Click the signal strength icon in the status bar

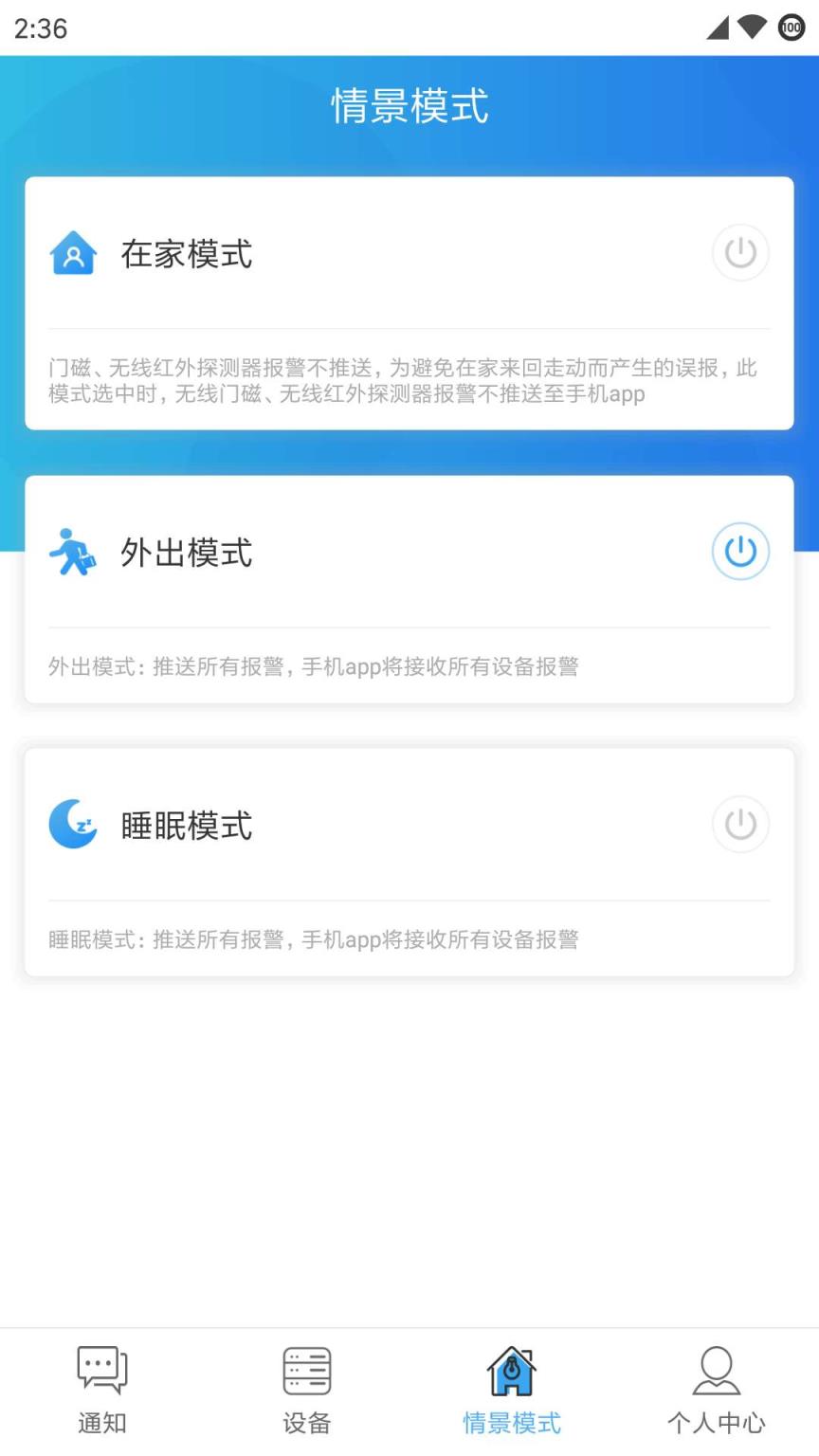718,27
